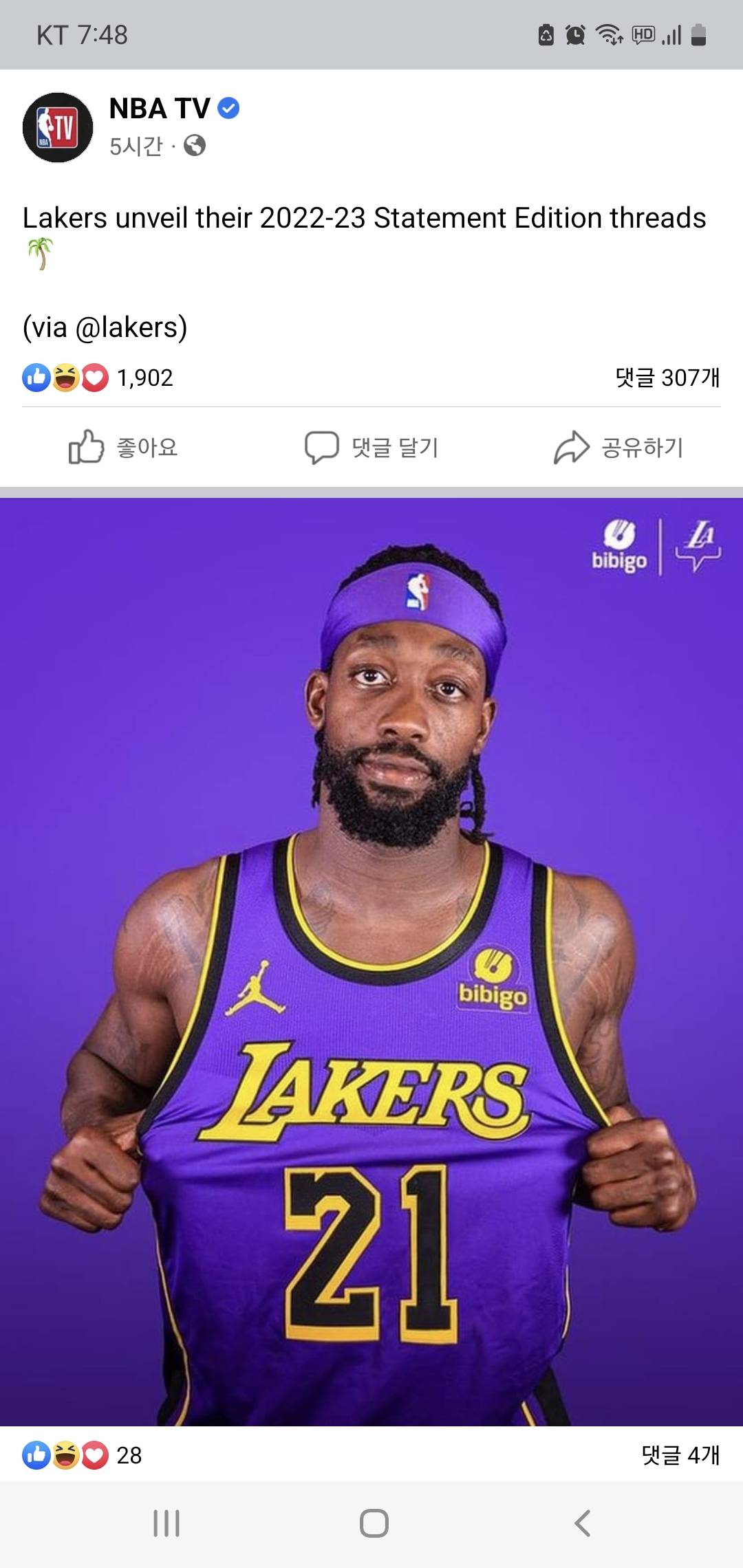The image size is (743, 1568).
Task: View the photo's 28 reactions
Action: pos(83,1455)
